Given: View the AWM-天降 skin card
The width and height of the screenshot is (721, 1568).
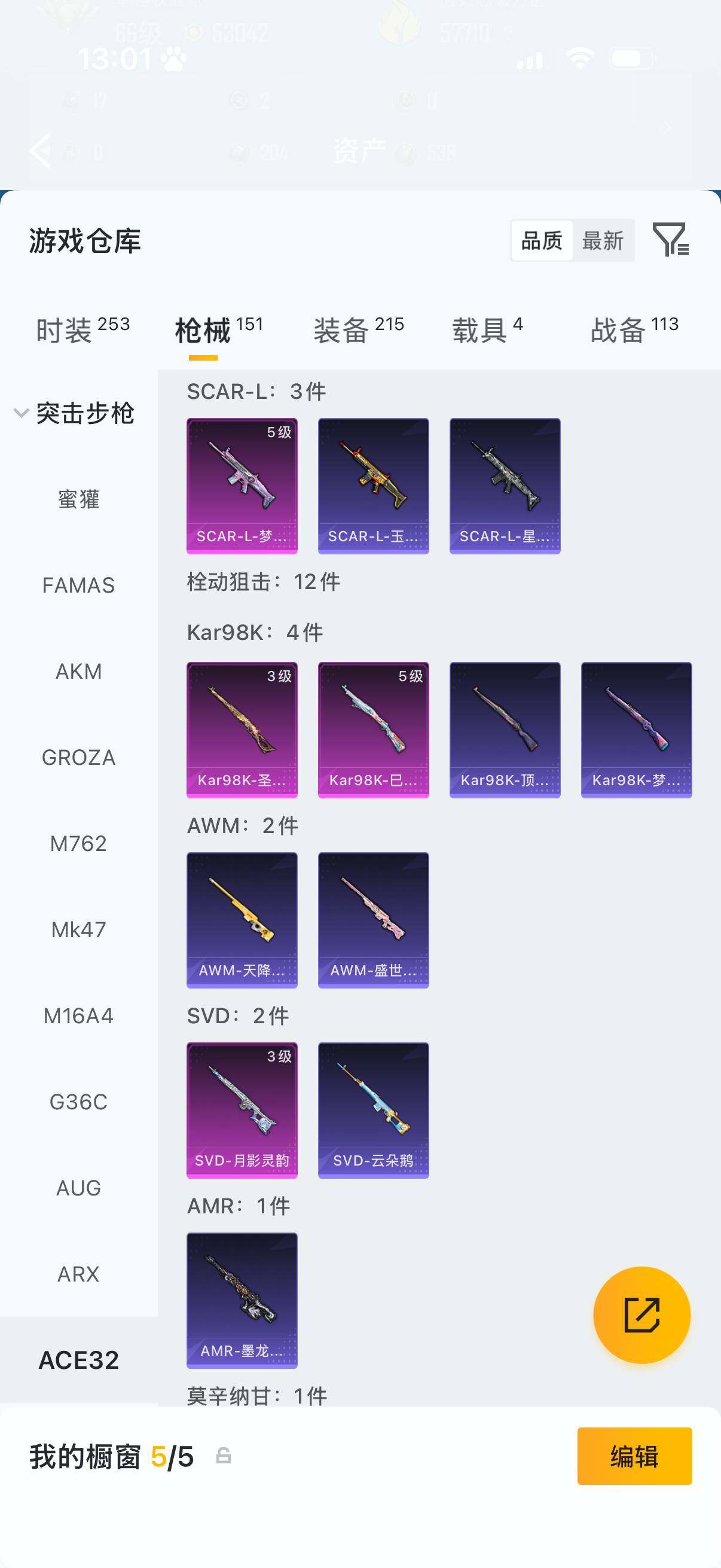Looking at the screenshot, I should [242, 920].
